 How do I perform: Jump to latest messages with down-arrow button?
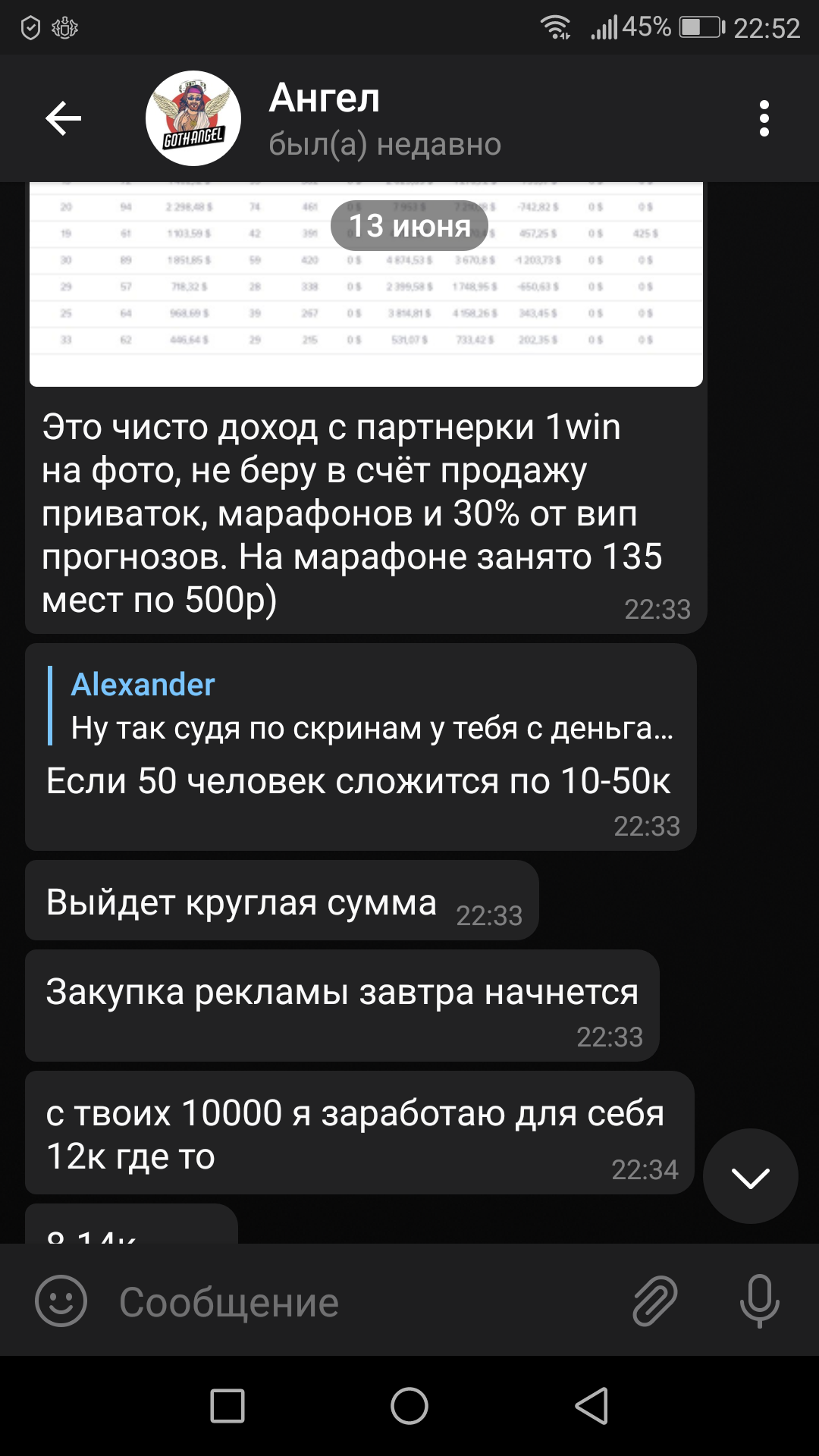[750, 1176]
